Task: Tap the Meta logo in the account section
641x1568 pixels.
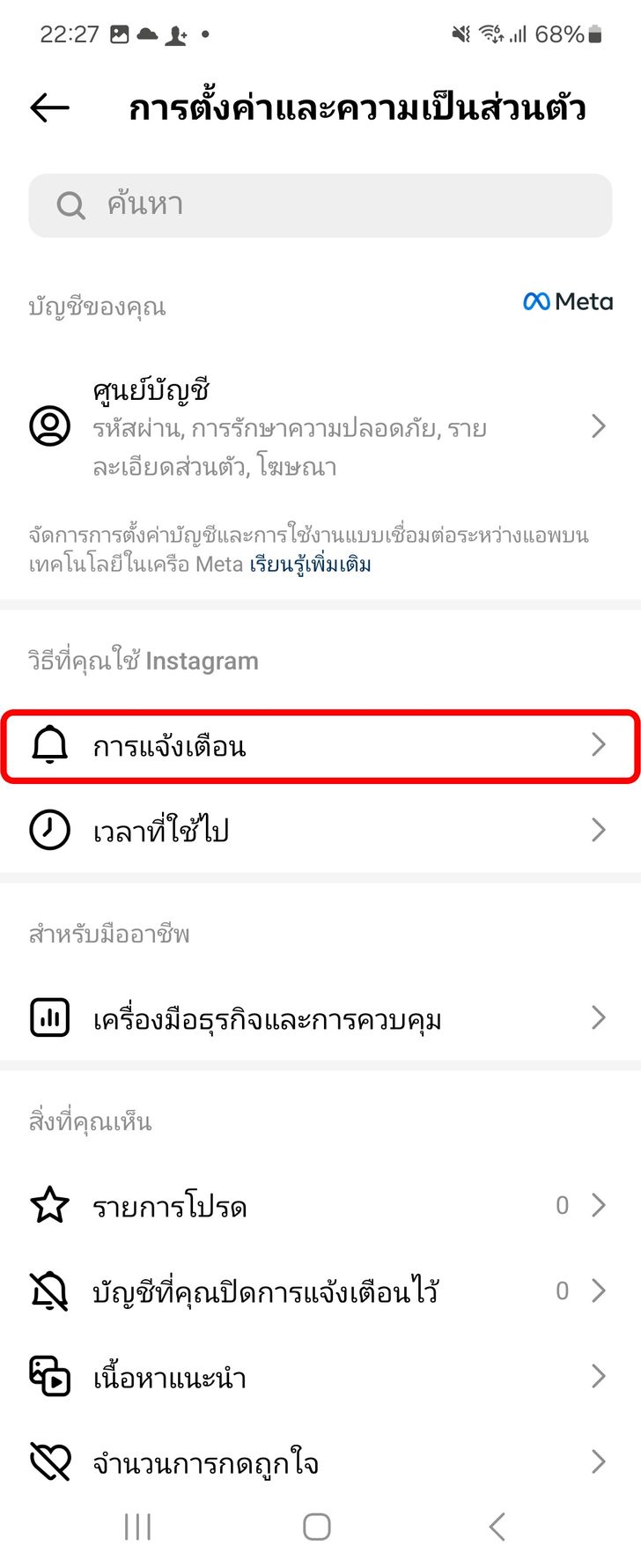Action: pos(568,302)
